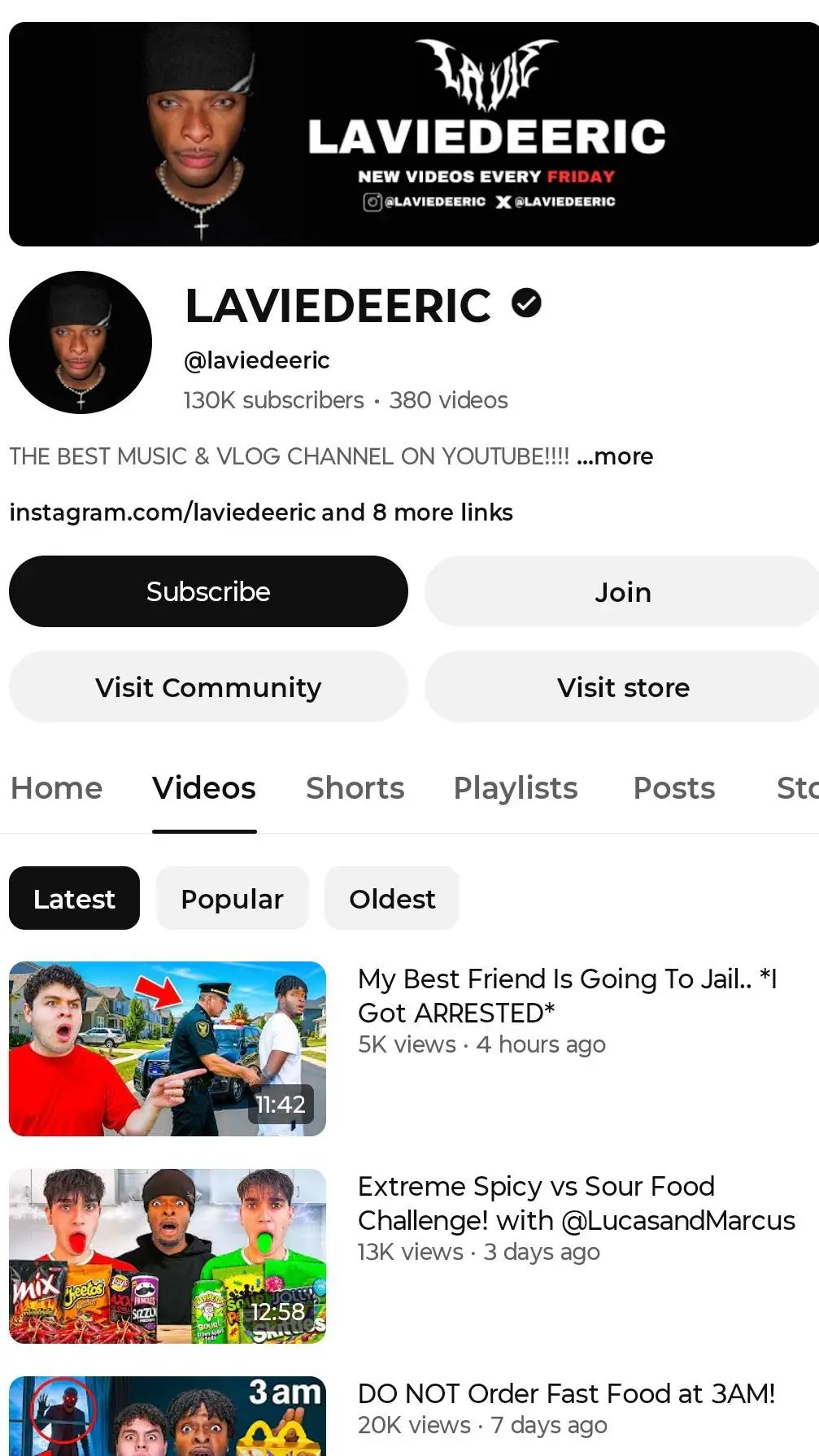Viewport: 819px width, 1456px height.
Task: Sort videos by Oldest
Action: [392, 899]
